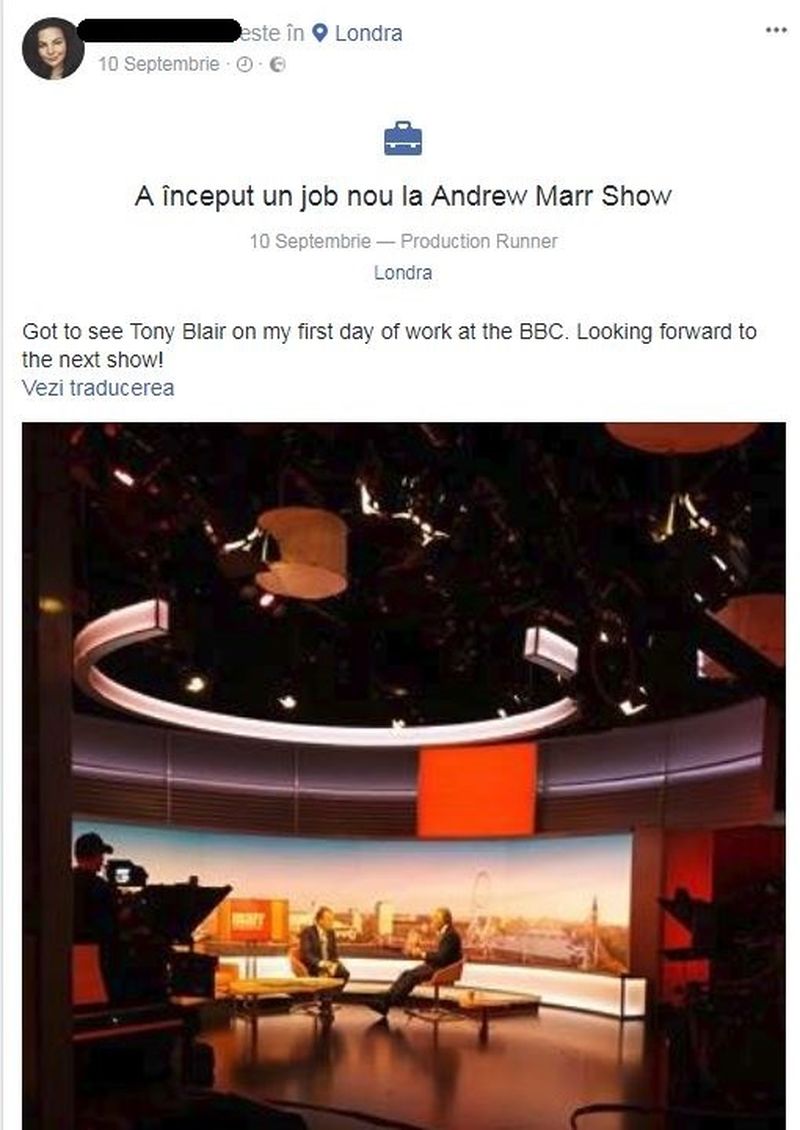Screen dimensions: 800x1130
Task: Open the post overflow menu
Action: point(775,30)
